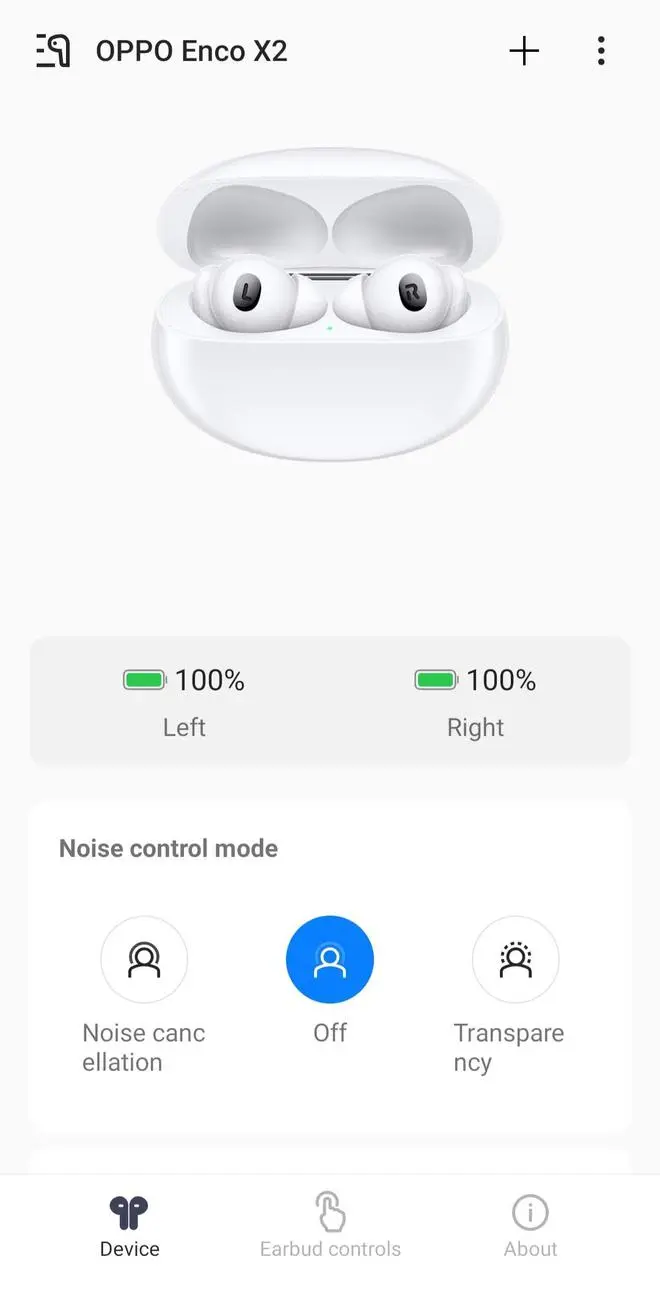Open the About tab
The width and height of the screenshot is (660, 1292).
[x=530, y=1226]
